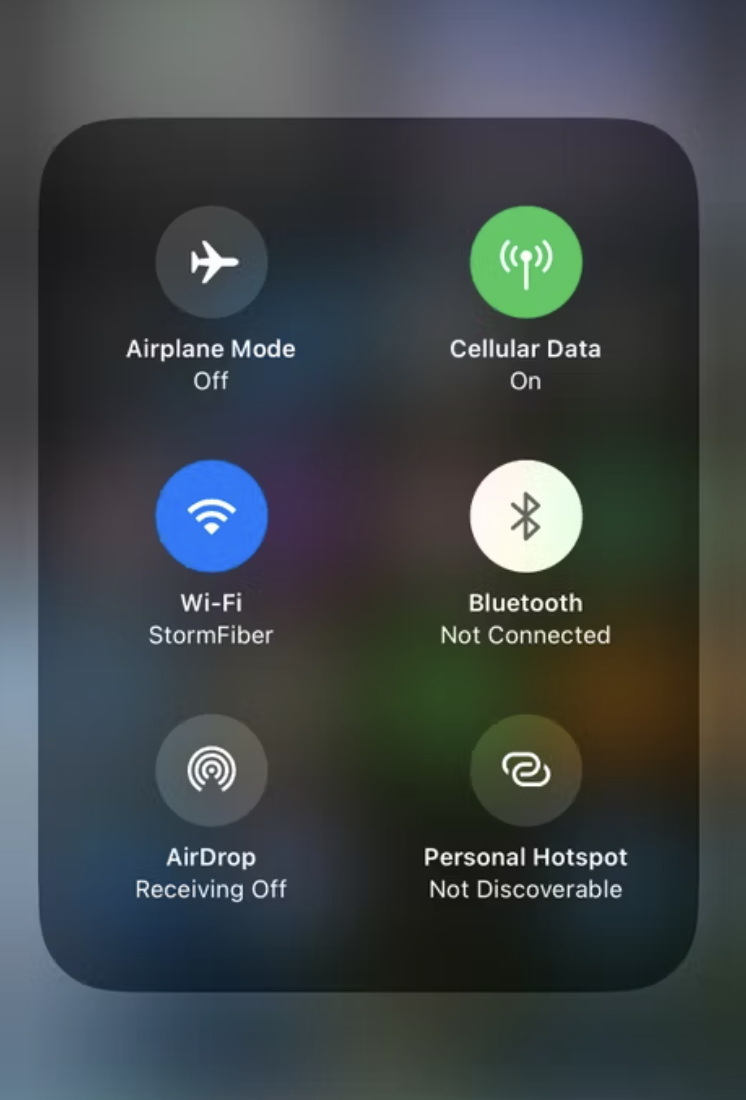Enable Personal Hotspot

click(526, 770)
